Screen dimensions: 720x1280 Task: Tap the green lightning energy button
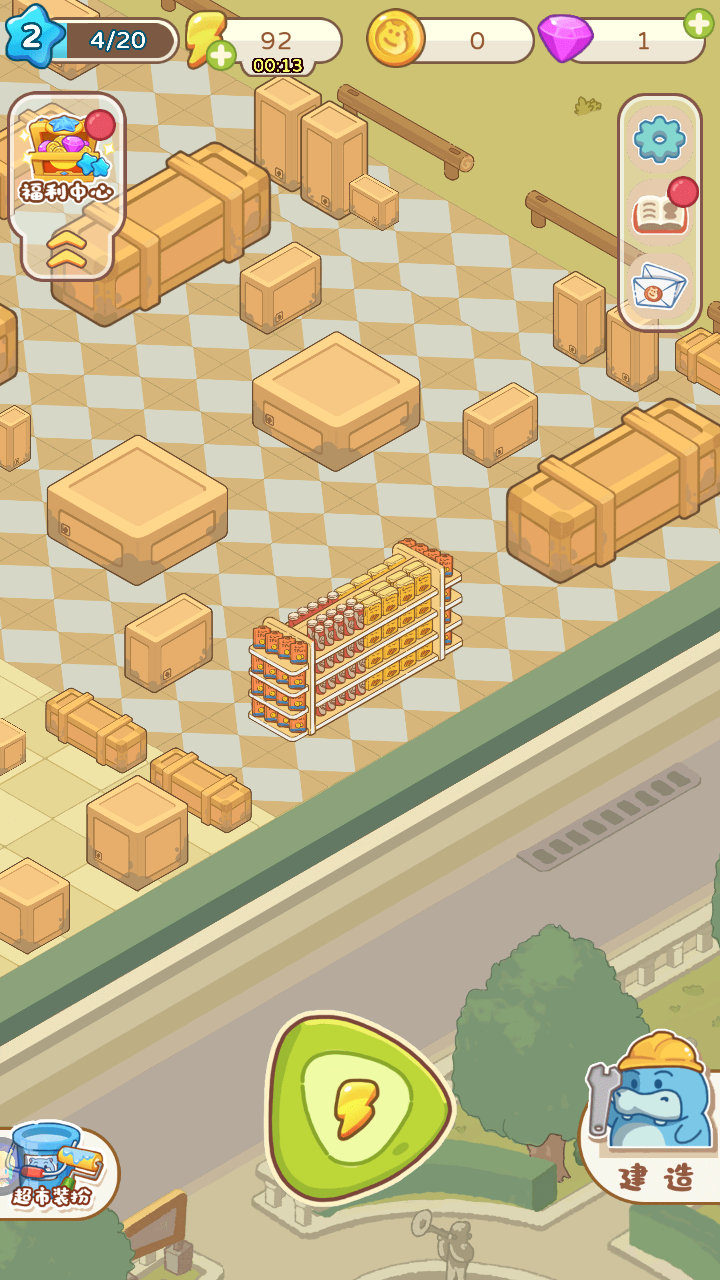(355, 1108)
